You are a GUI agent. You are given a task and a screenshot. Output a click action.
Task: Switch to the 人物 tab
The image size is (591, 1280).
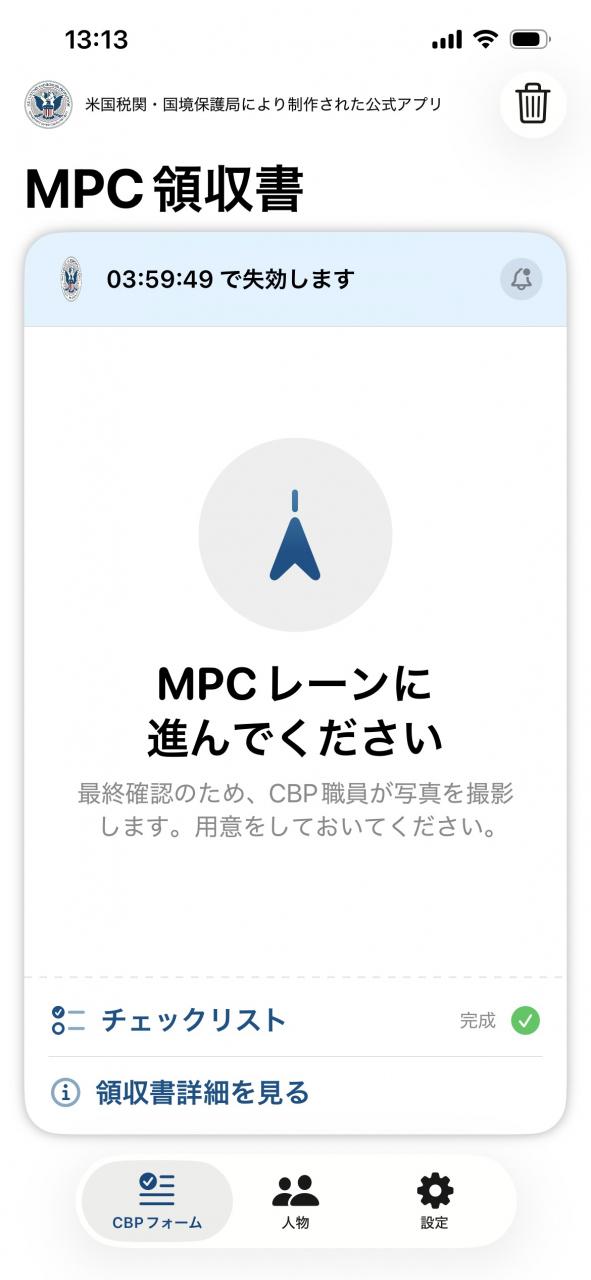click(x=296, y=1201)
